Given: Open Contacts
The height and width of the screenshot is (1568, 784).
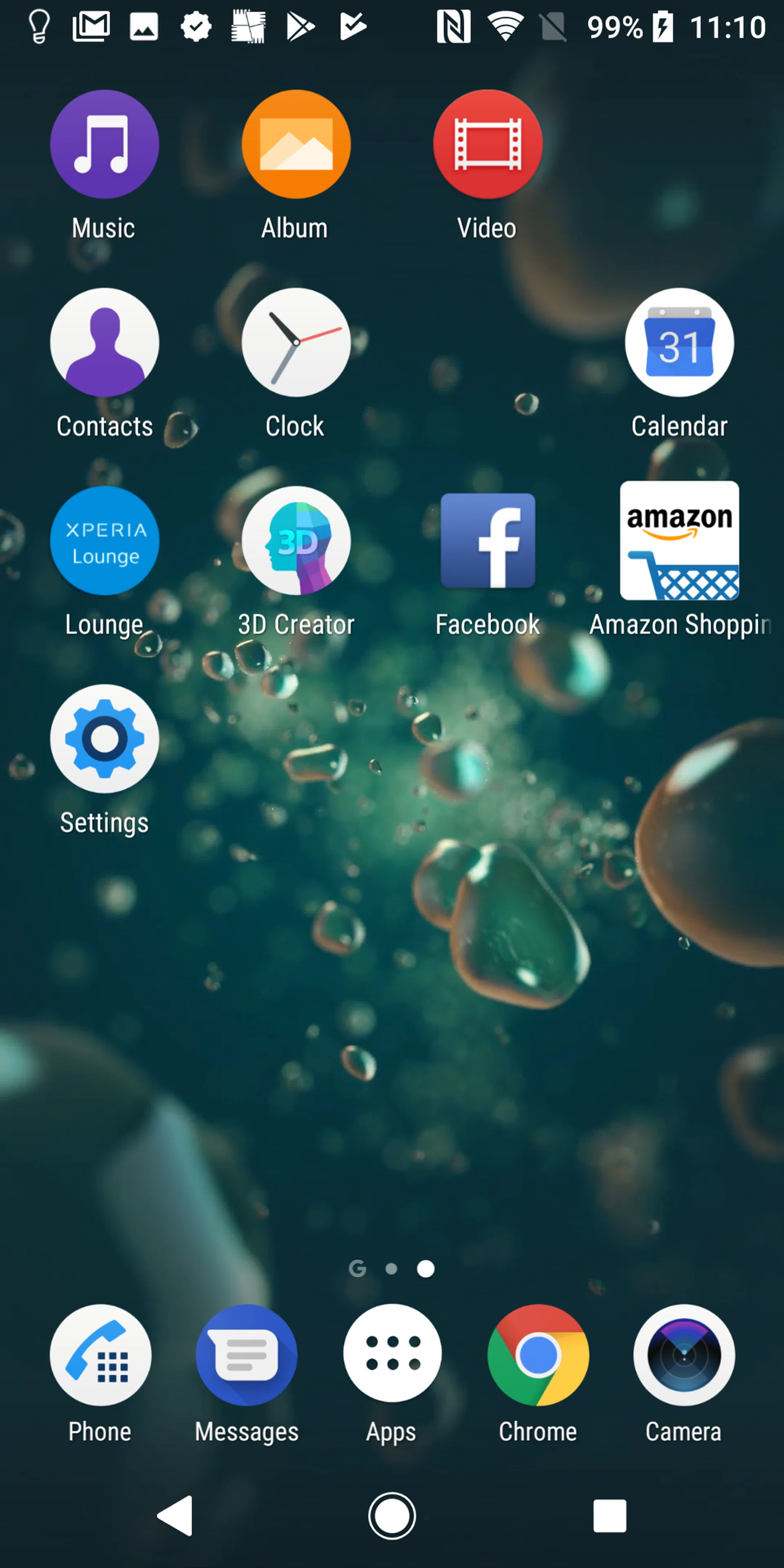Looking at the screenshot, I should pos(104,342).
